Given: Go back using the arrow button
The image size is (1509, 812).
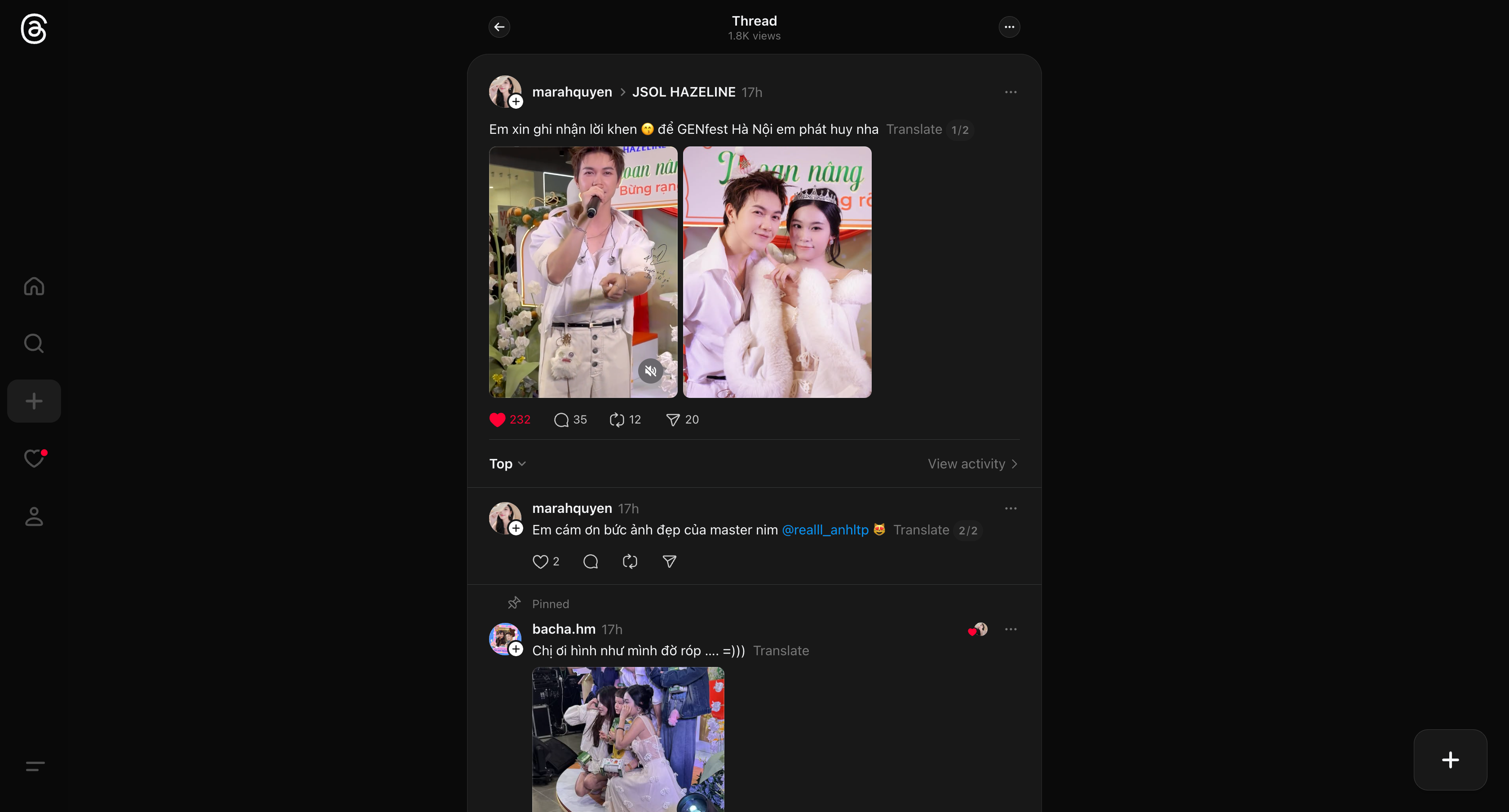Looking at the screenshot, I should (499, 27).
